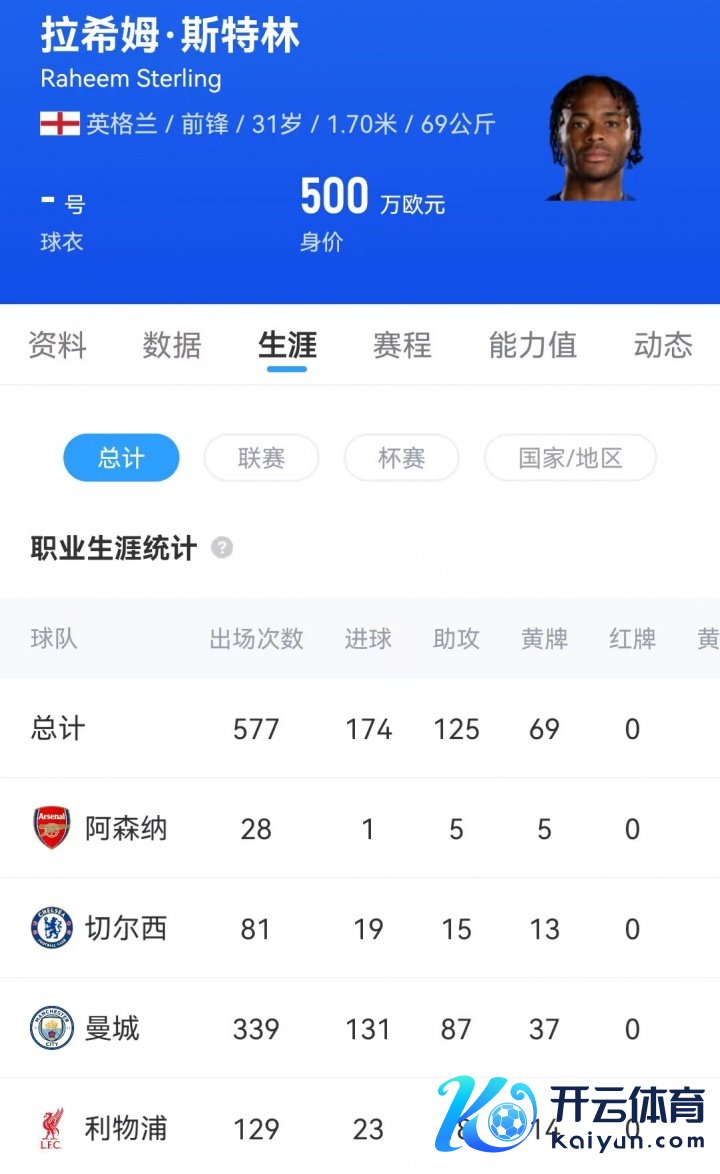This screenshot has width=720, height=1174.
Task: Filter career stats by 杯赛
Action: pyautogui.click(x=401, y=458)
